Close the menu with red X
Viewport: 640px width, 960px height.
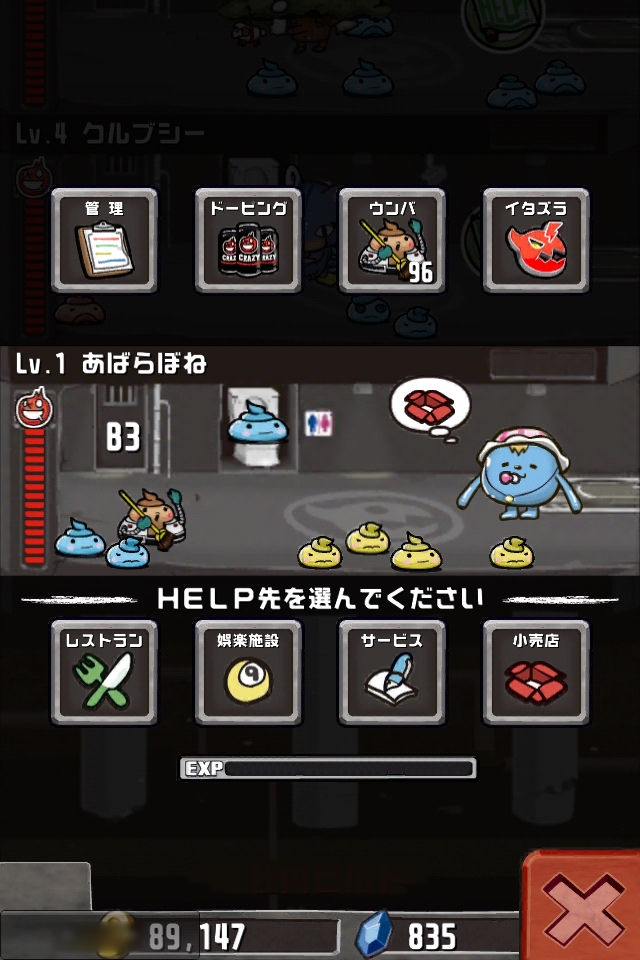tap(581, 905)
